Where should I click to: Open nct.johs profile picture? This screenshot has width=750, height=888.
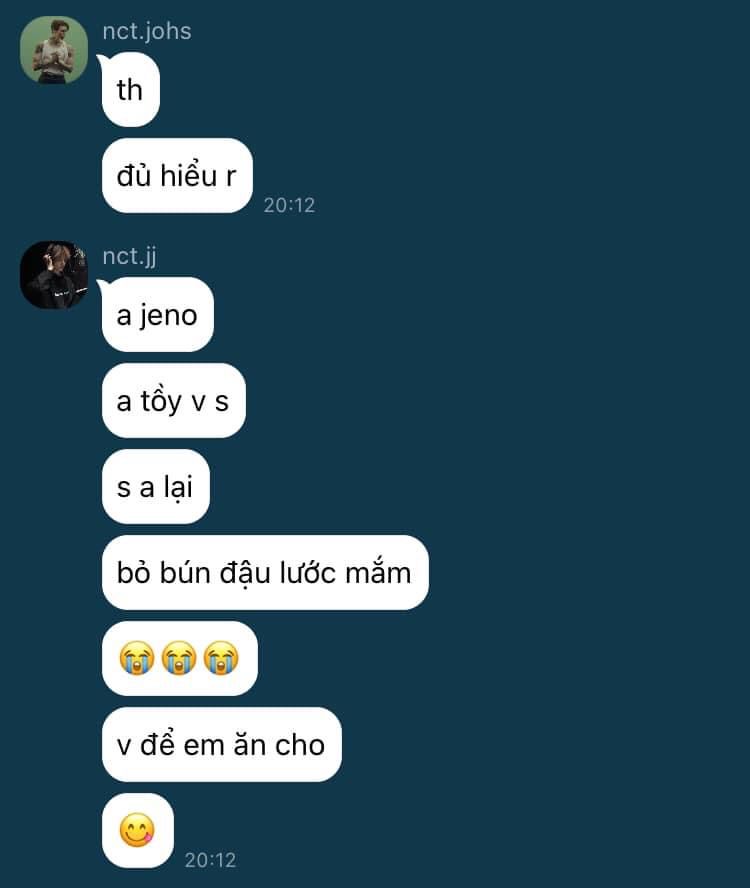point(54,51)
